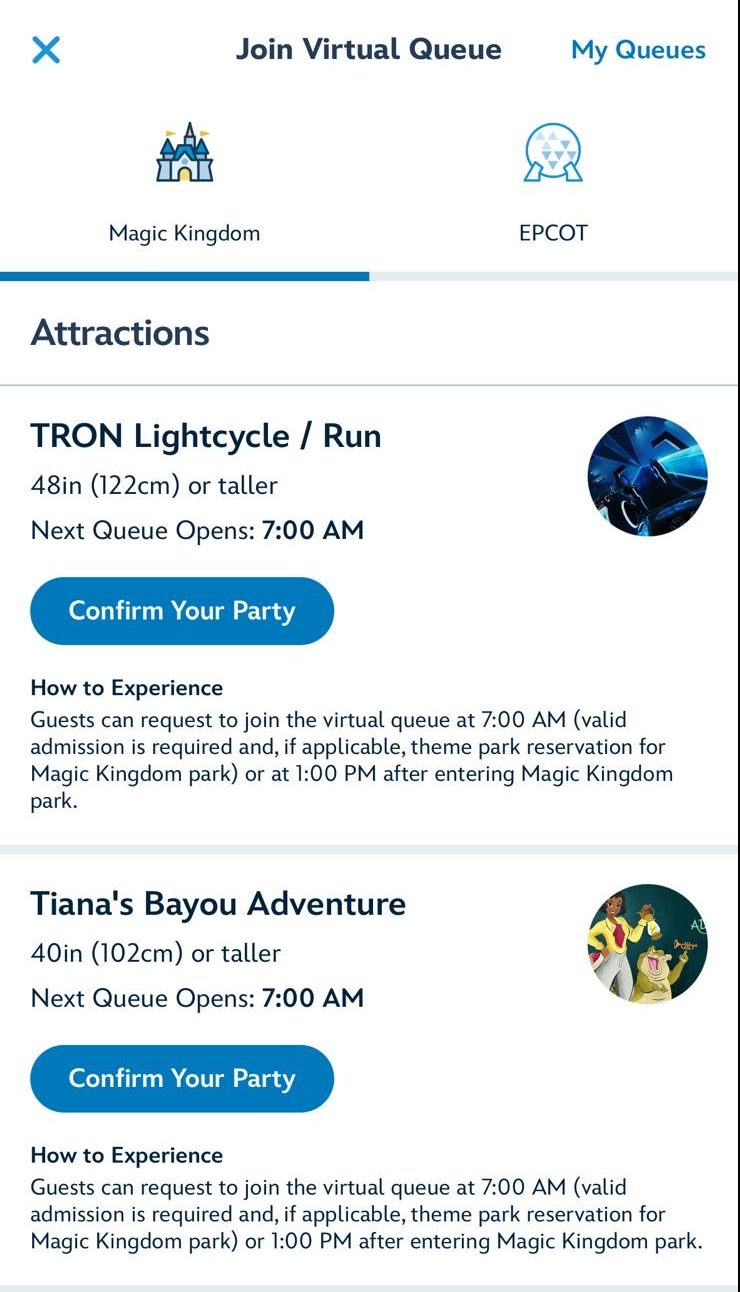Viewport: 740px width, 1292px height.
Task: Switch to the Magic Kingdom tab
Action: 184,186
